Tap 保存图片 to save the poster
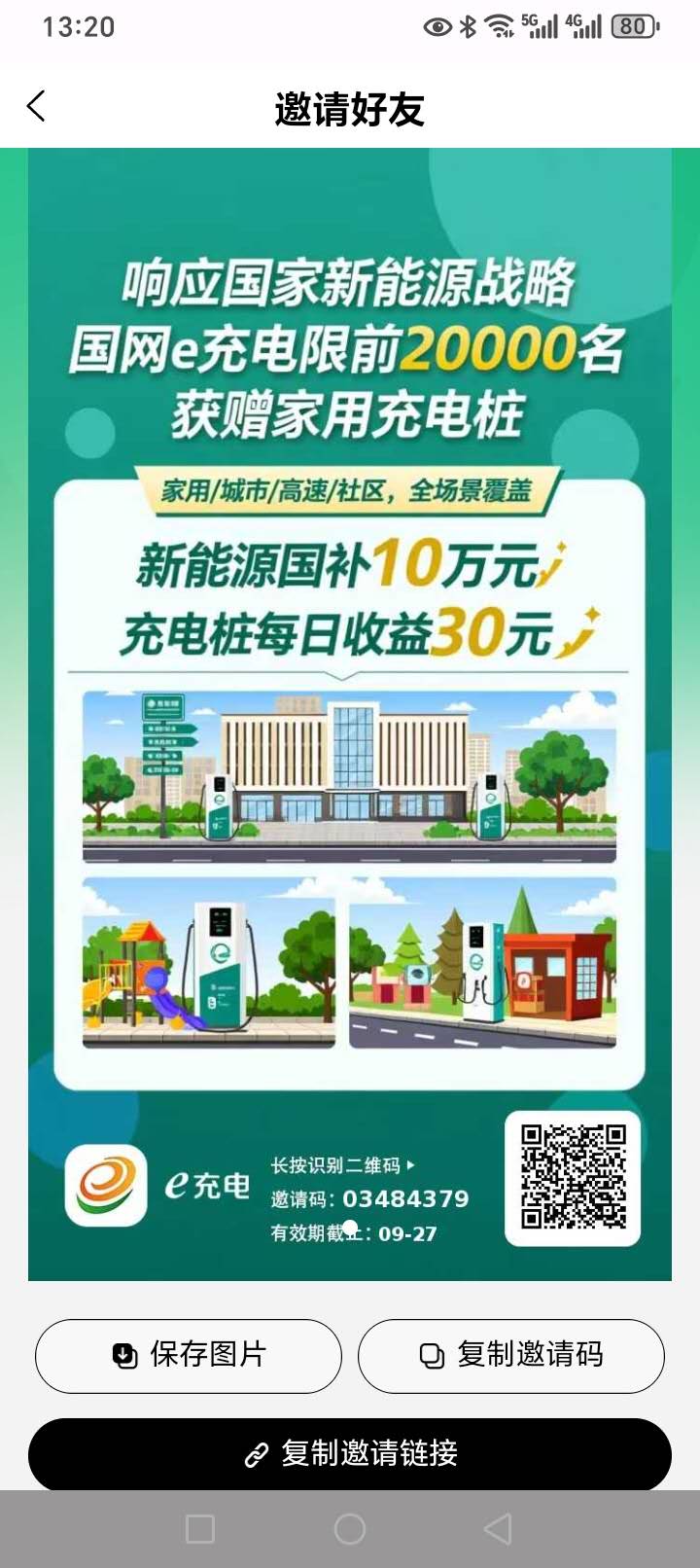This screenshot has width=700, height=1568. pos(189,1355)
